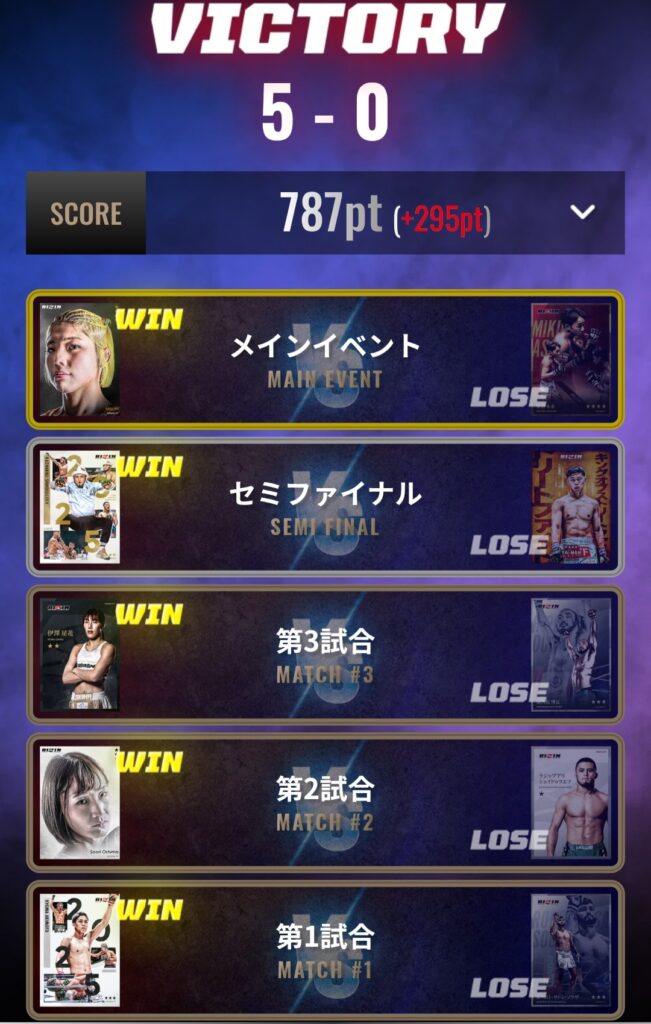View the 第3試合 match result

(x=325, y=654)
